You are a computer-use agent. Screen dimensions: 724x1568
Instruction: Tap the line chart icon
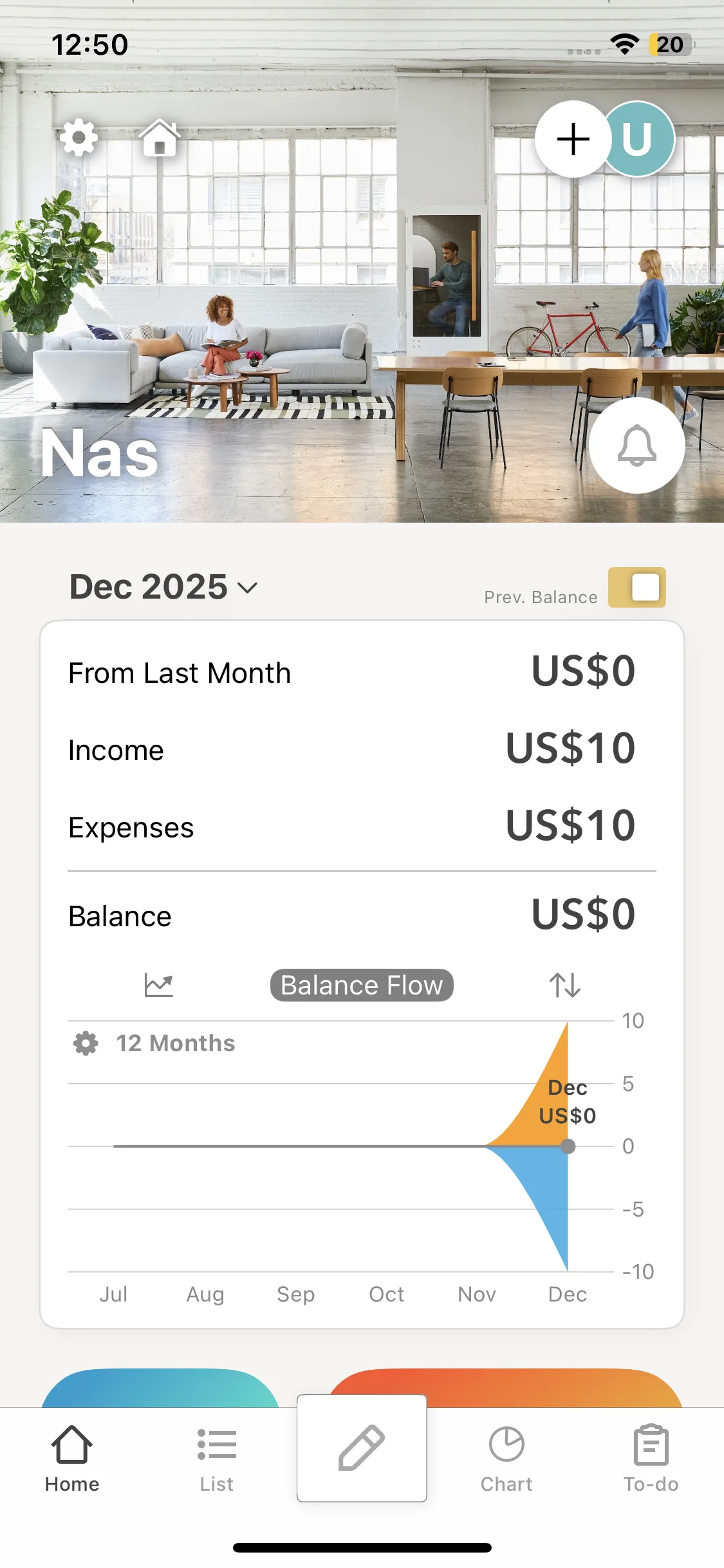click(x=158, y=985)
